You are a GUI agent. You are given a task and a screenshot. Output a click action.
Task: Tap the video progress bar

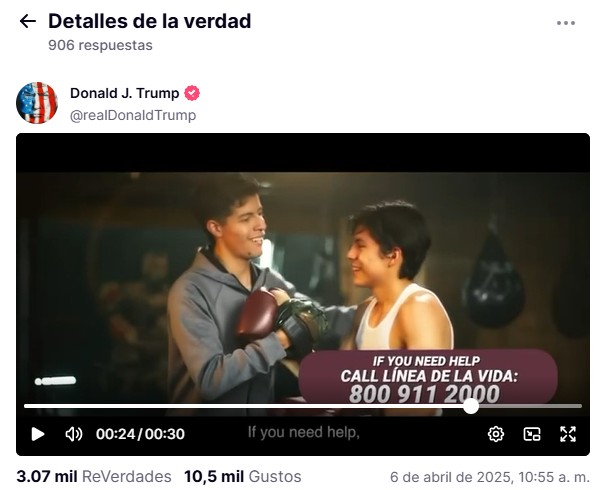[300, 406]
